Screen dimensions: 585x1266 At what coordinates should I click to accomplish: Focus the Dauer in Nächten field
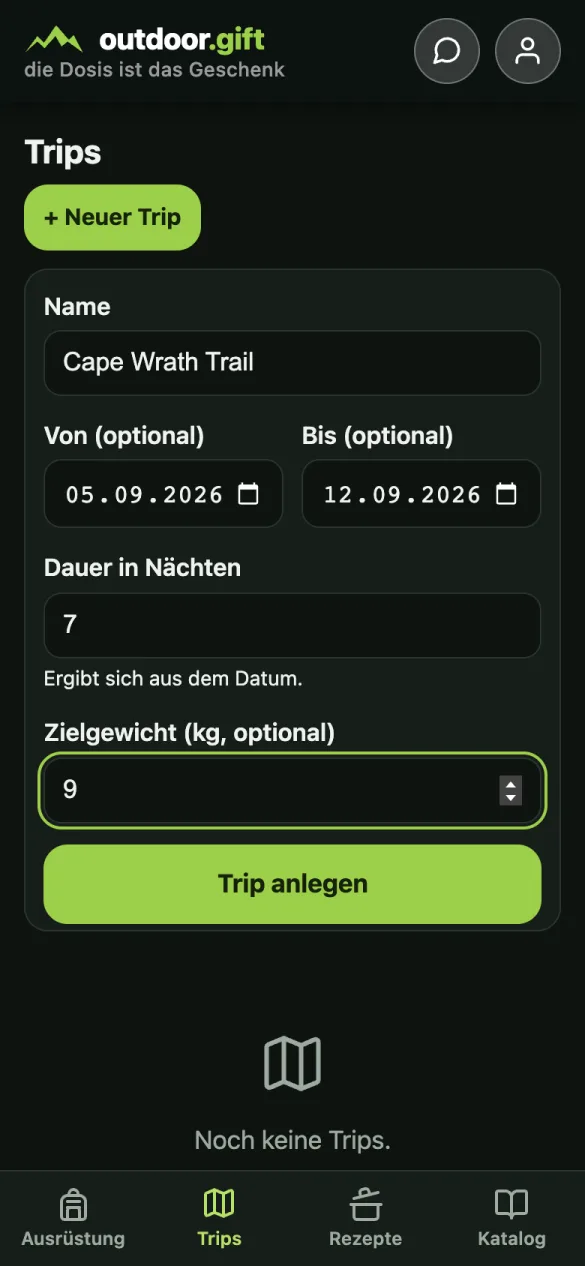[292, 625]
